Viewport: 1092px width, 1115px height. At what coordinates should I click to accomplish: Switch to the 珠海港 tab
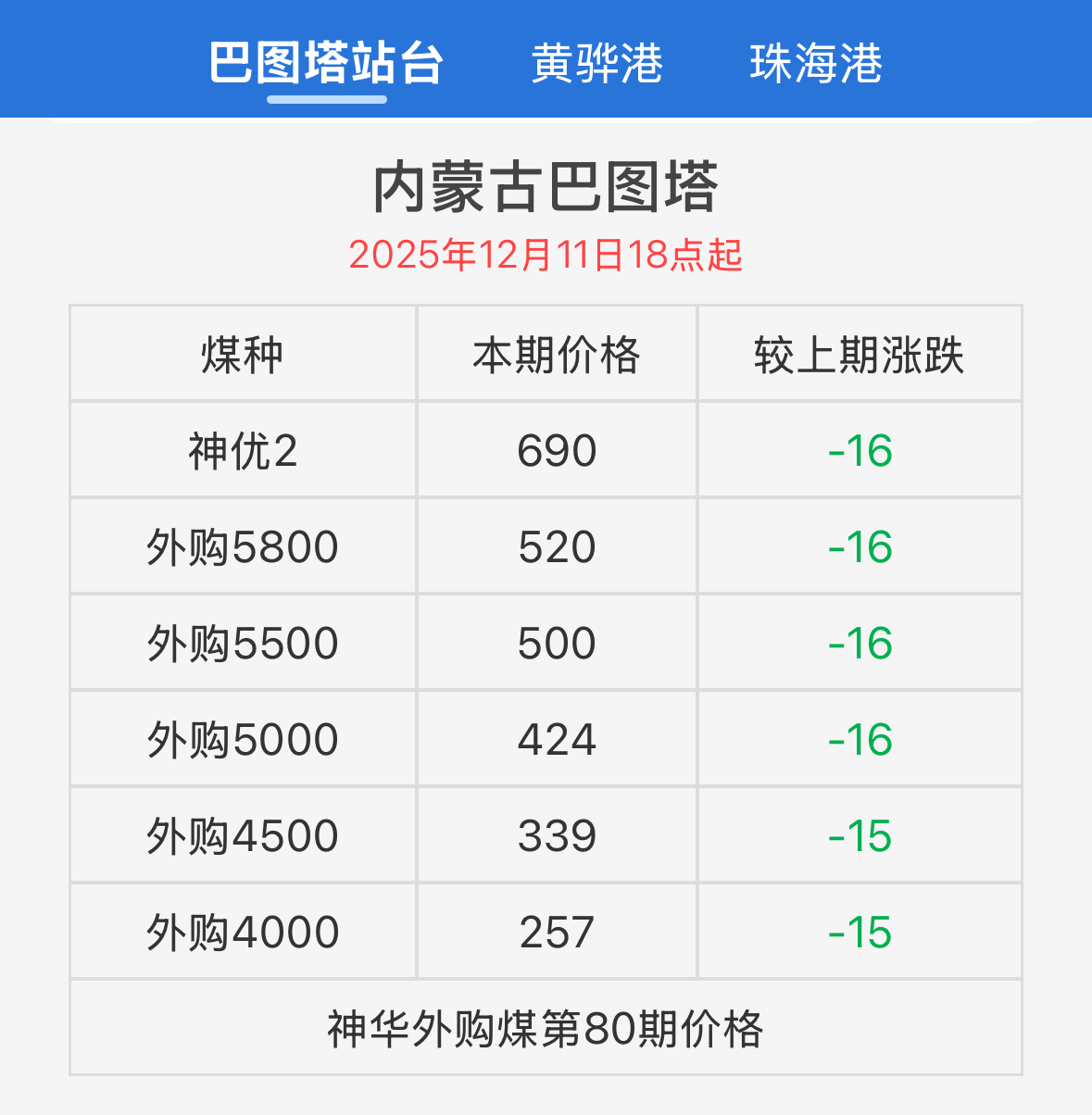pyautogui.click(x=816, y=63)
